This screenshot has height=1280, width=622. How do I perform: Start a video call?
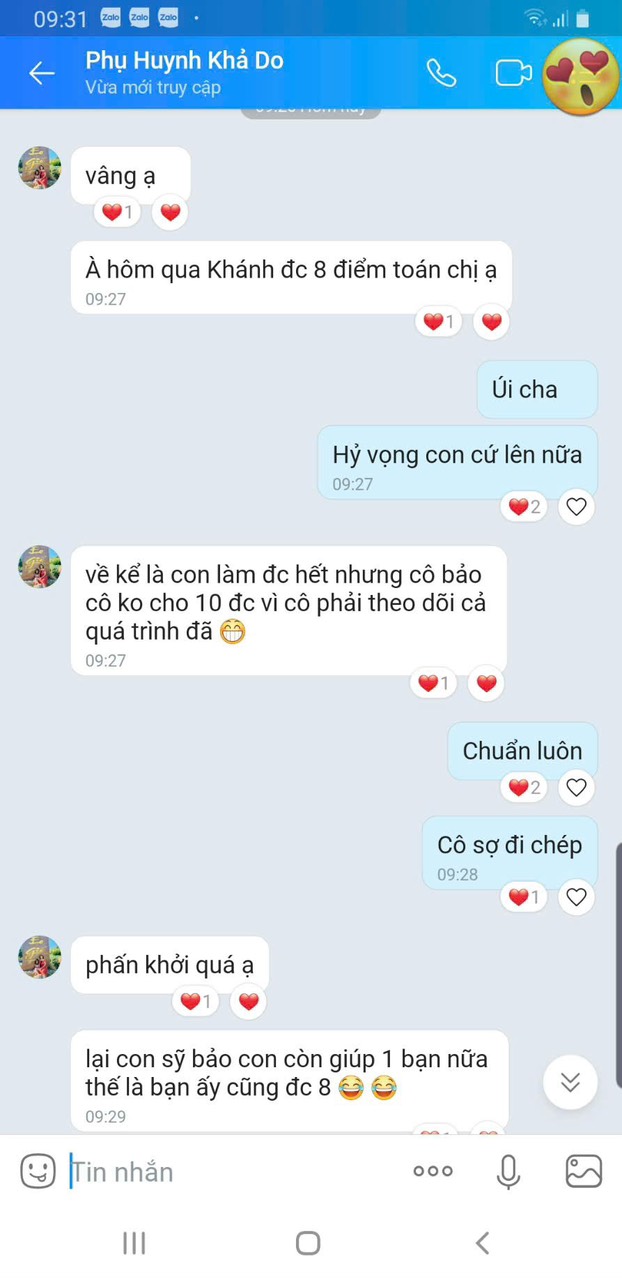click(x=513, y=73)
